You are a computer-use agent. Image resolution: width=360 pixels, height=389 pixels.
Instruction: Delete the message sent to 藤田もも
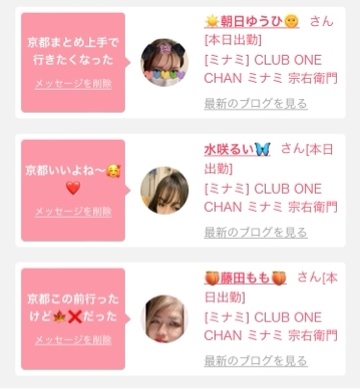coord(73,340)
